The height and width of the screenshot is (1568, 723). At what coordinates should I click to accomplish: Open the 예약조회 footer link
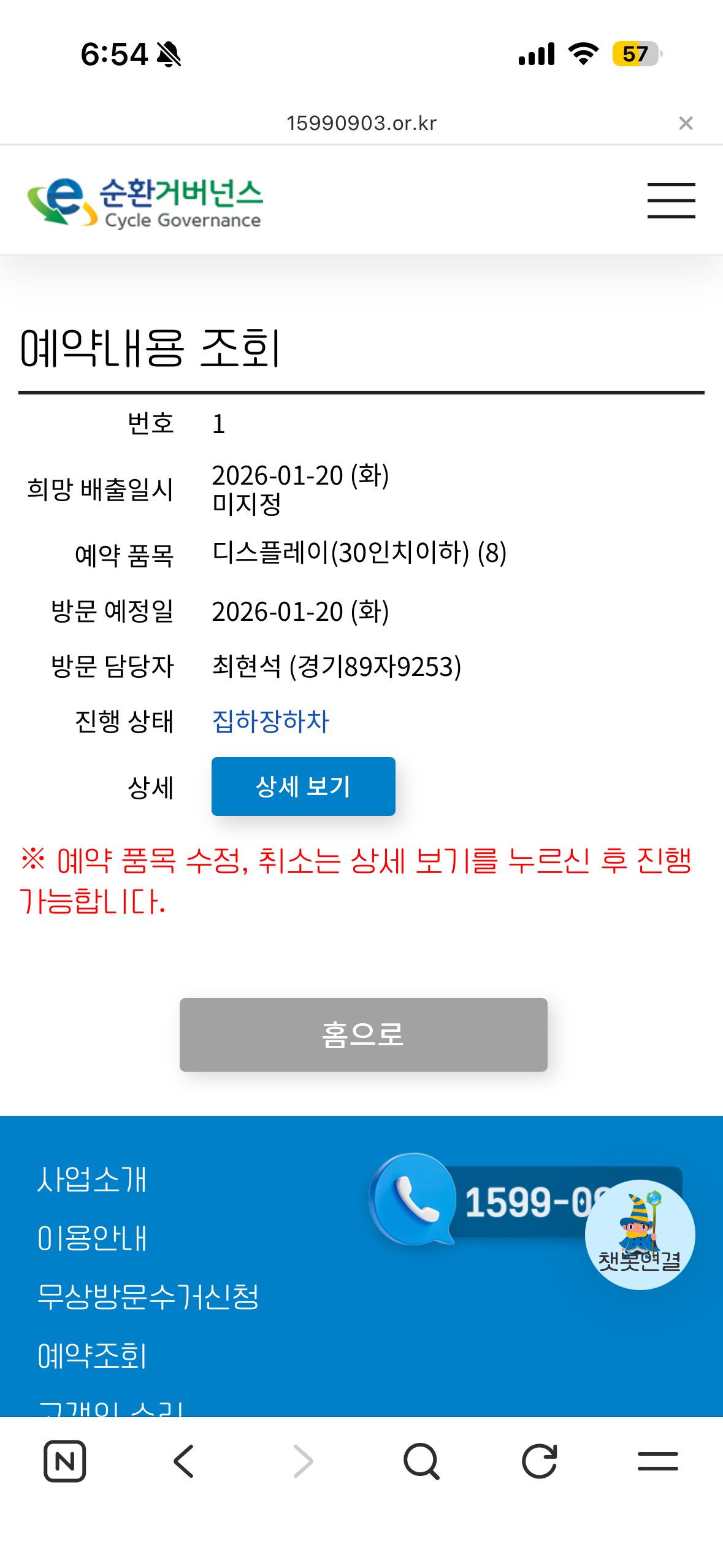tap(92, 1355)
